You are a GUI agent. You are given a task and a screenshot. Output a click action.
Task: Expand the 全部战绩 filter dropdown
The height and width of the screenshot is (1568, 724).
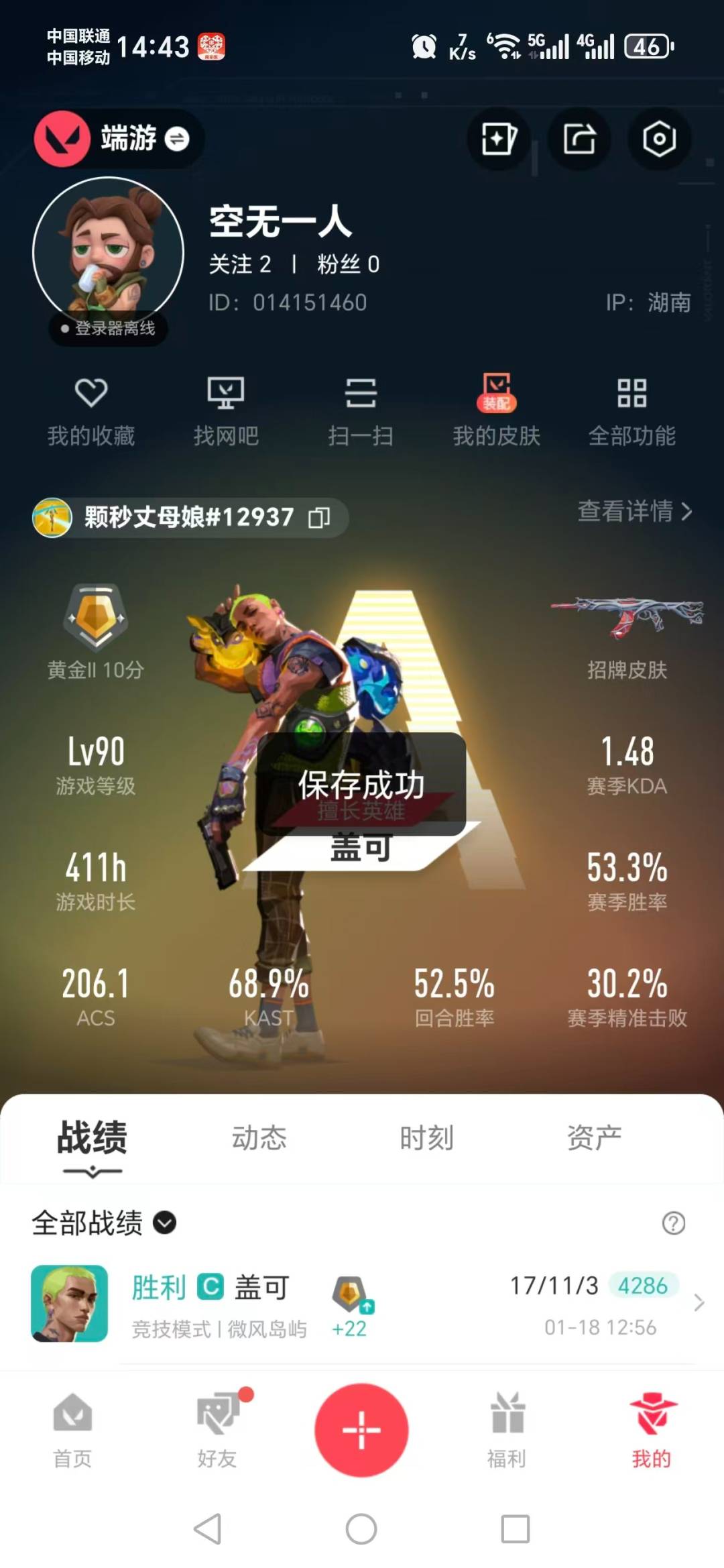pos(165,1223)
